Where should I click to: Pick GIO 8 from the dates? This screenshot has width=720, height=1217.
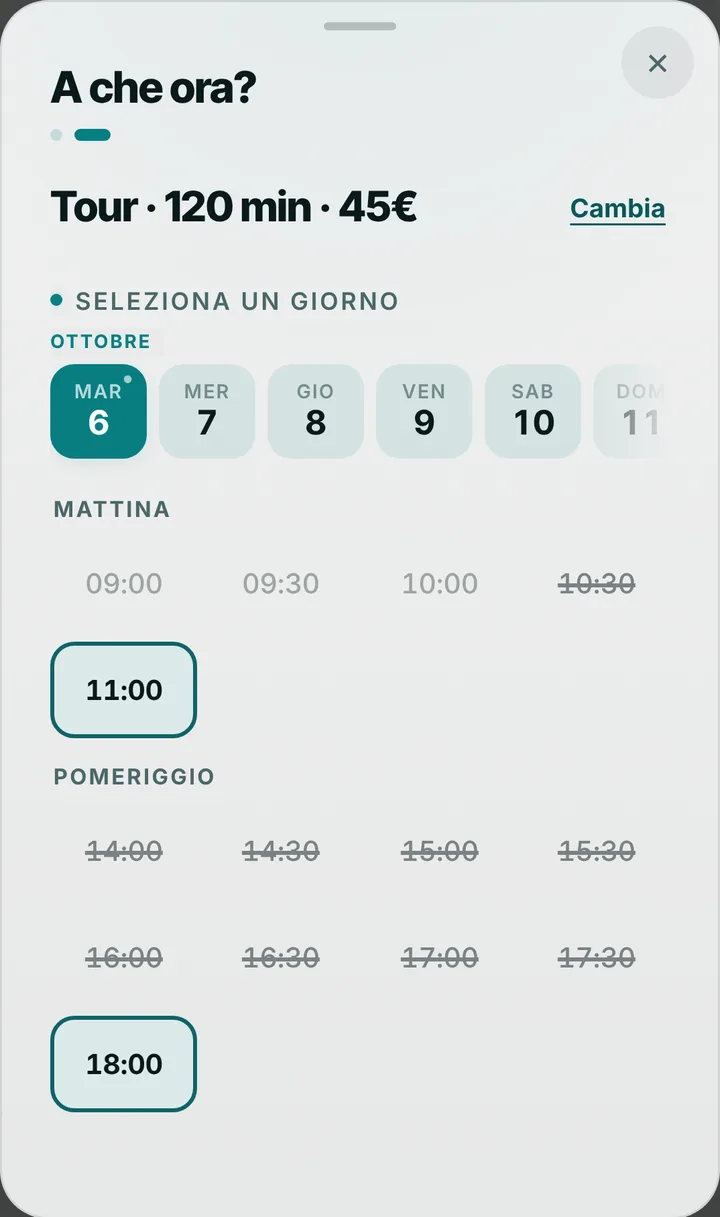316,411
